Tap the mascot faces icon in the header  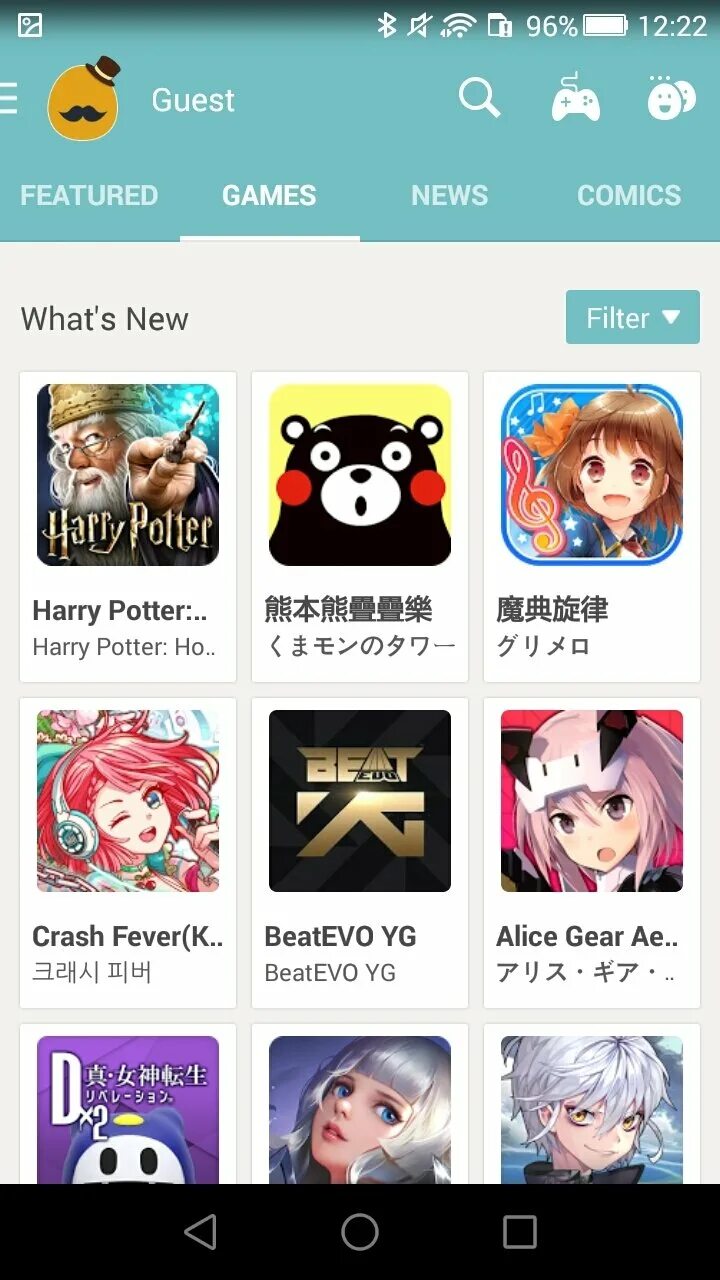coord(671,99)
